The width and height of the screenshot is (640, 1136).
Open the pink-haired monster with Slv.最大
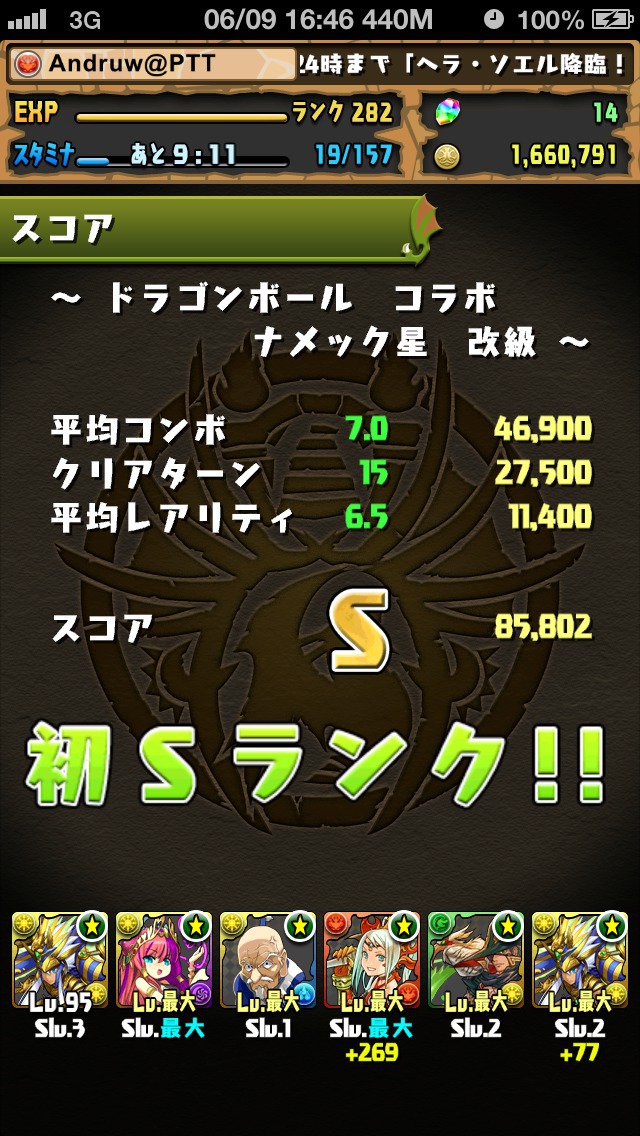(164, 960)
